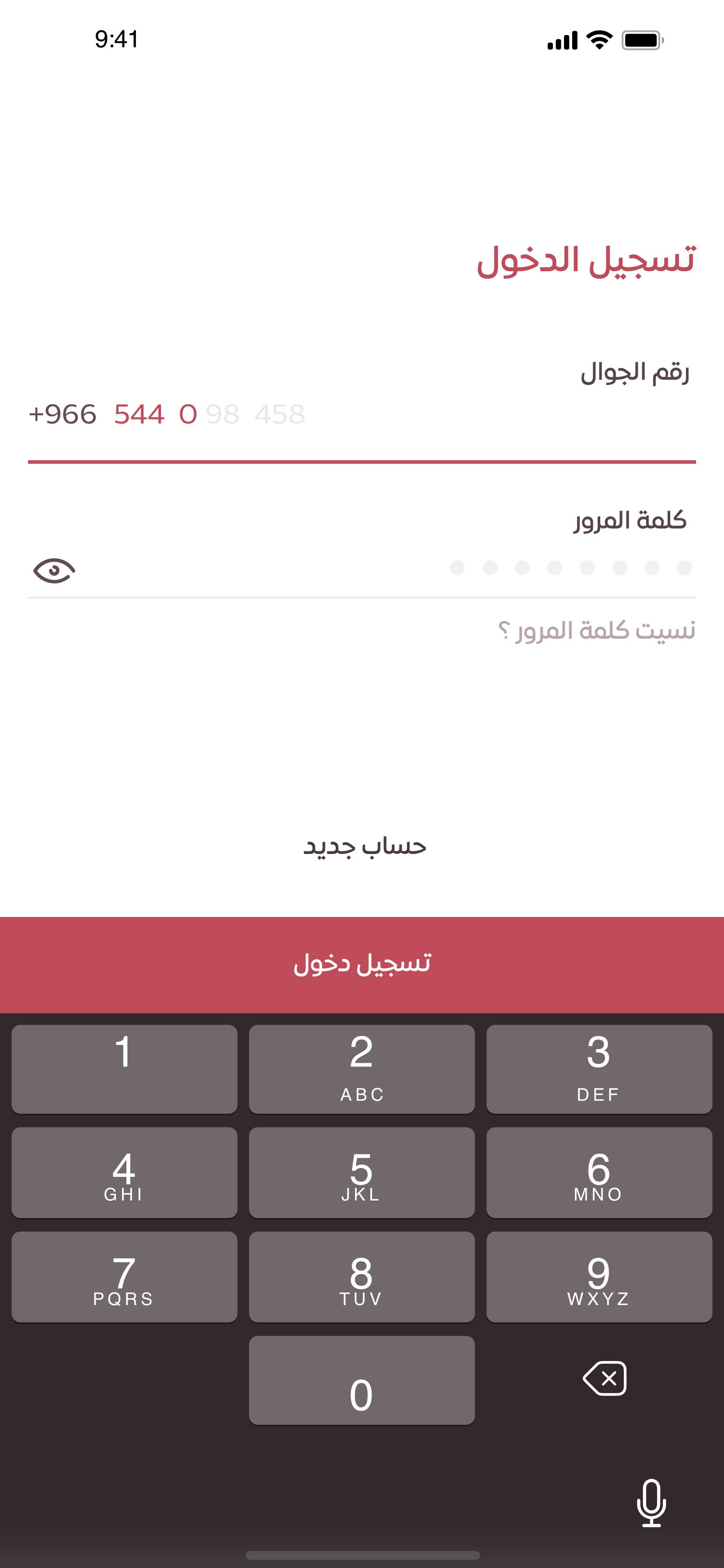Type 5 using the keypad
This screenshot has width=724, height=1568.
(x=362, y=1172)
